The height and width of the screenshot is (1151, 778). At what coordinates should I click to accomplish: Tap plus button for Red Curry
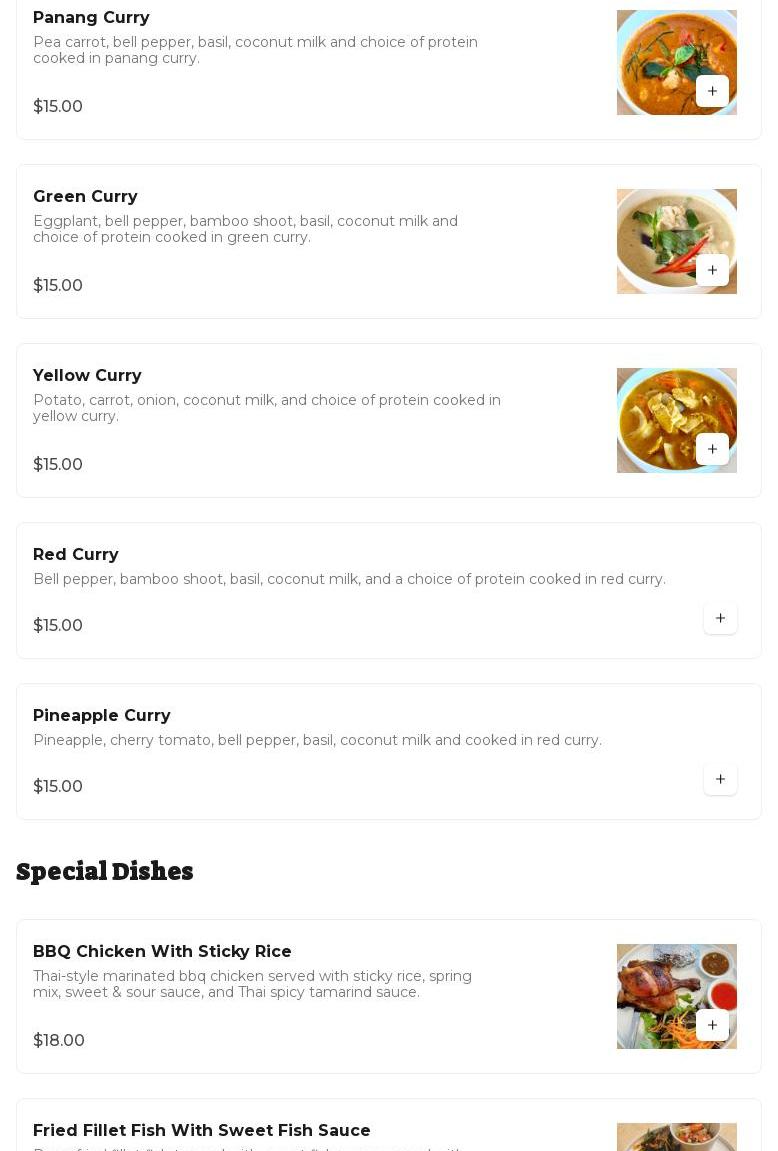click(720, 618)
